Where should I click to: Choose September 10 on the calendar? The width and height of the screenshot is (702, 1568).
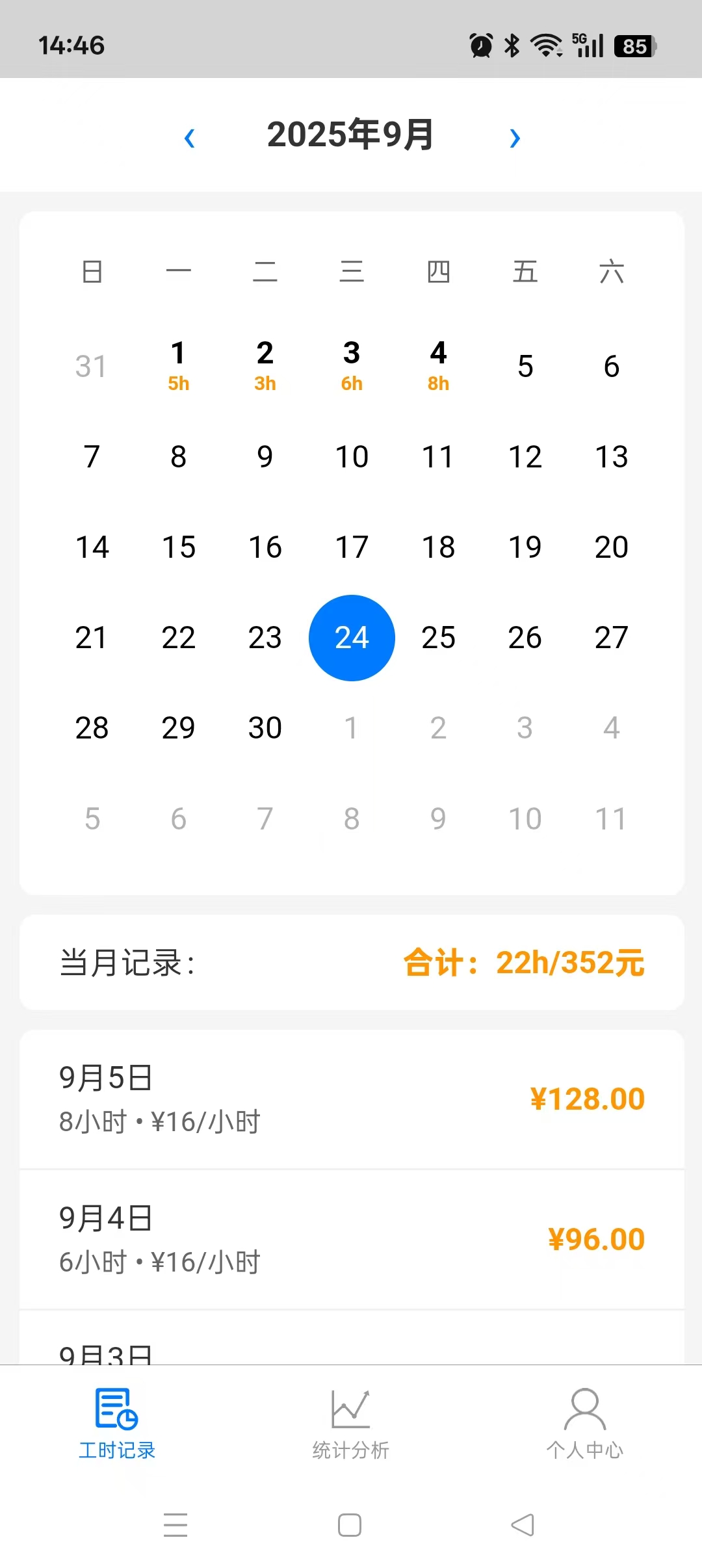(352, 457)
